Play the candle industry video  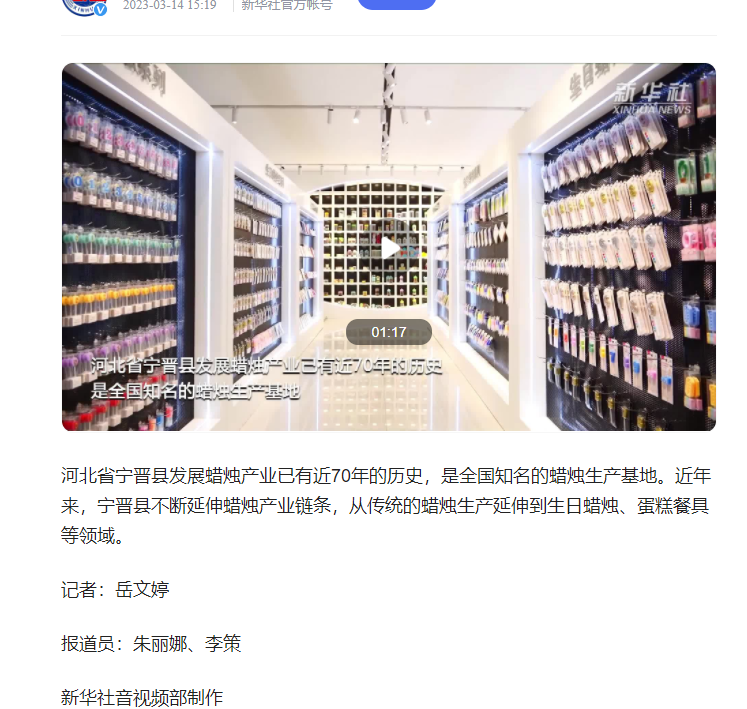[389, 248]
